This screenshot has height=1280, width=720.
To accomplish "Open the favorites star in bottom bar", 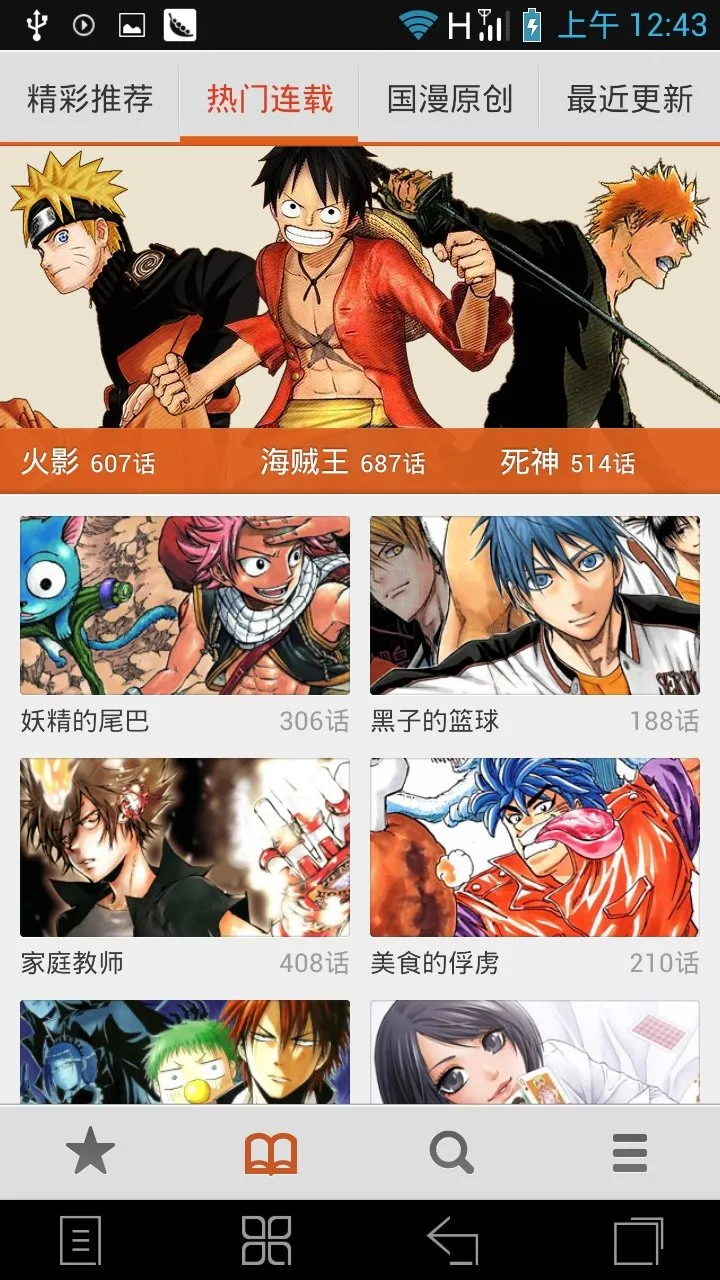I will tap(90, 1153).
